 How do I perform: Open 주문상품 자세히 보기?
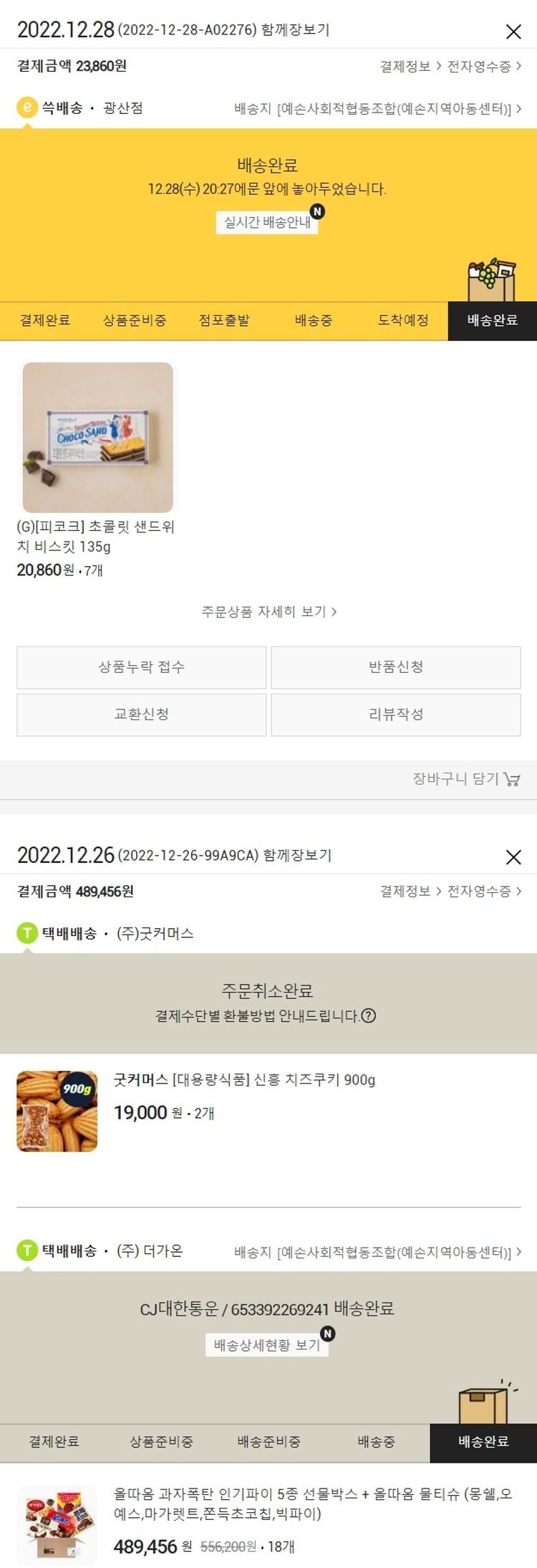tap(268, 611)
